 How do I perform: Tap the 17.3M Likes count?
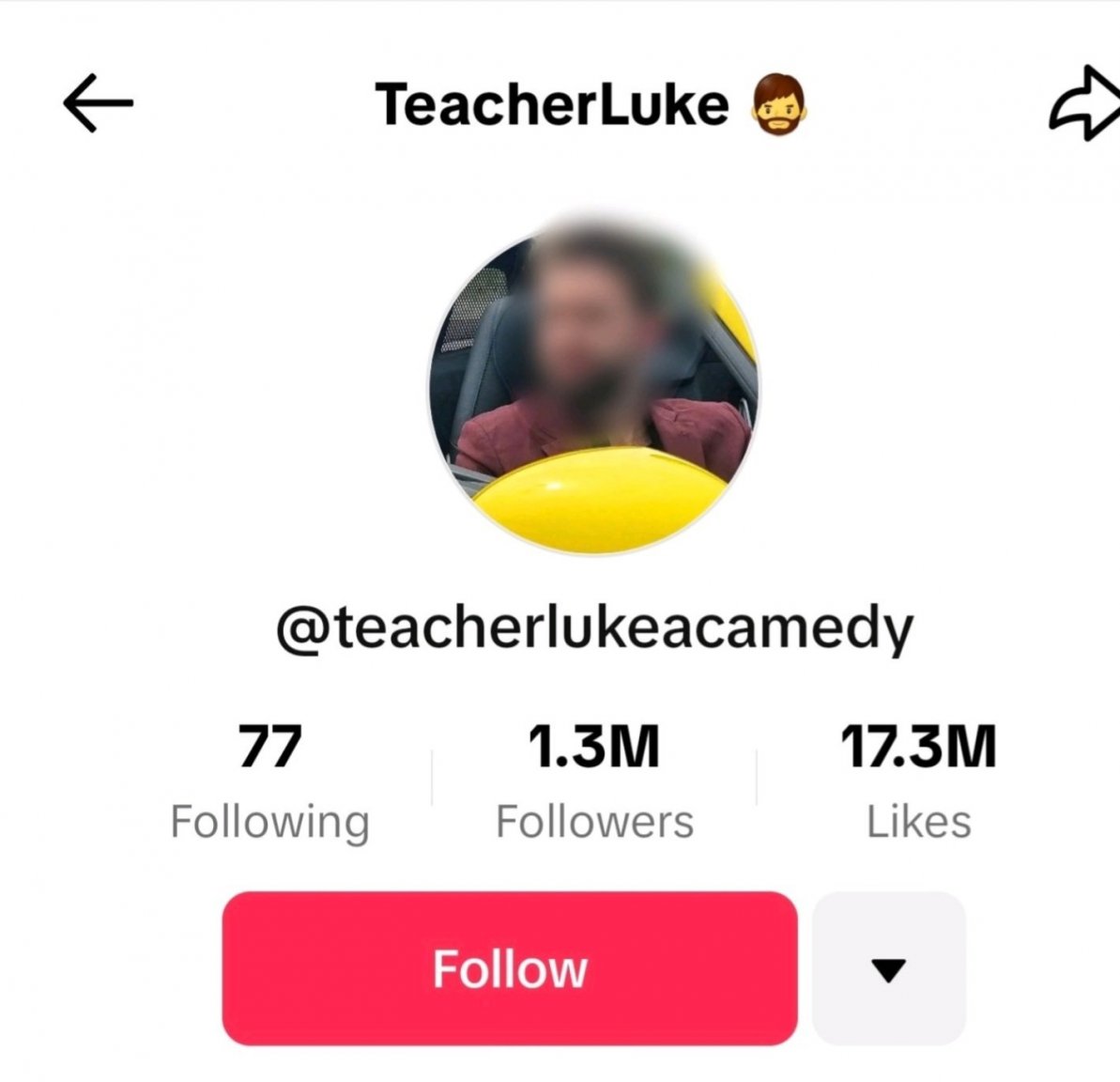(918, 781)
